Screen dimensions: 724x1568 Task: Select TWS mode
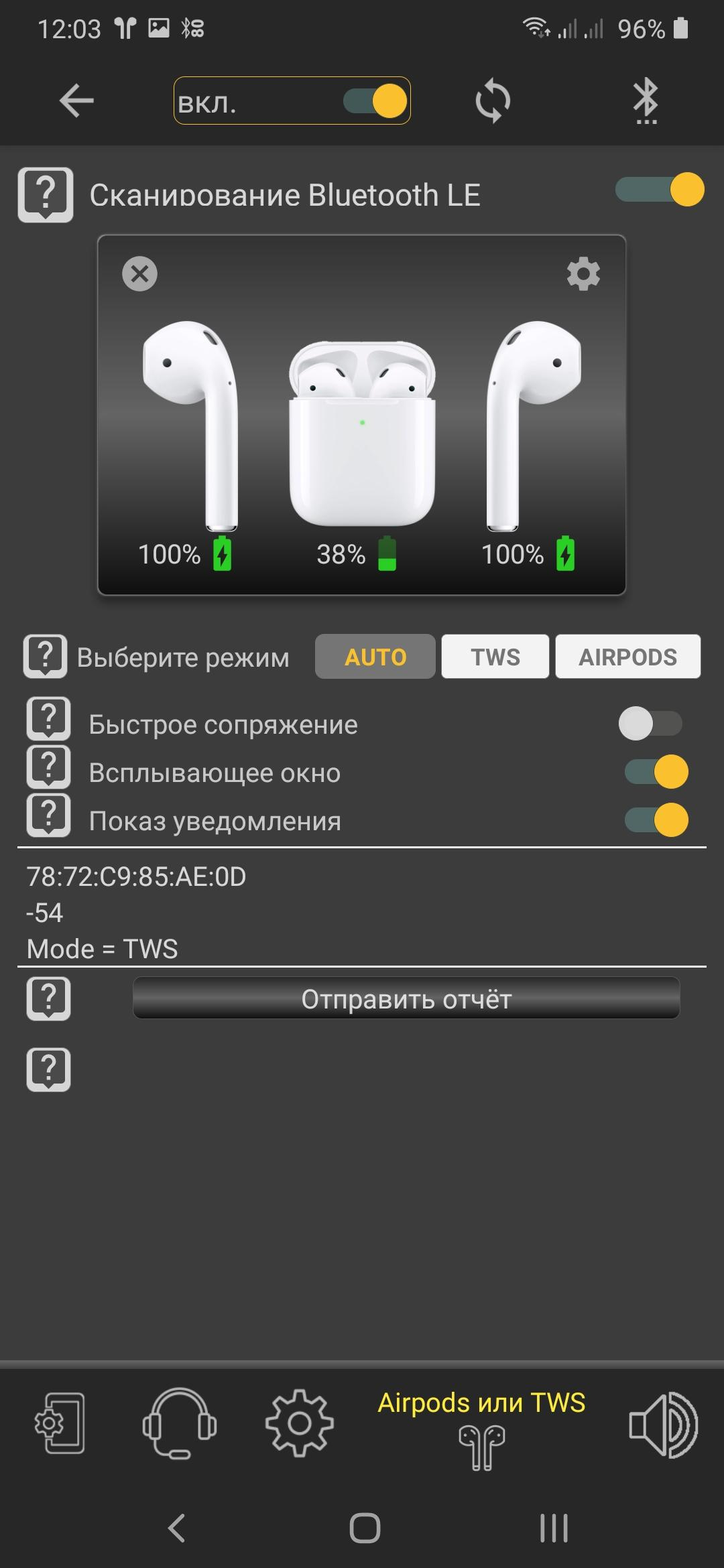495,657
